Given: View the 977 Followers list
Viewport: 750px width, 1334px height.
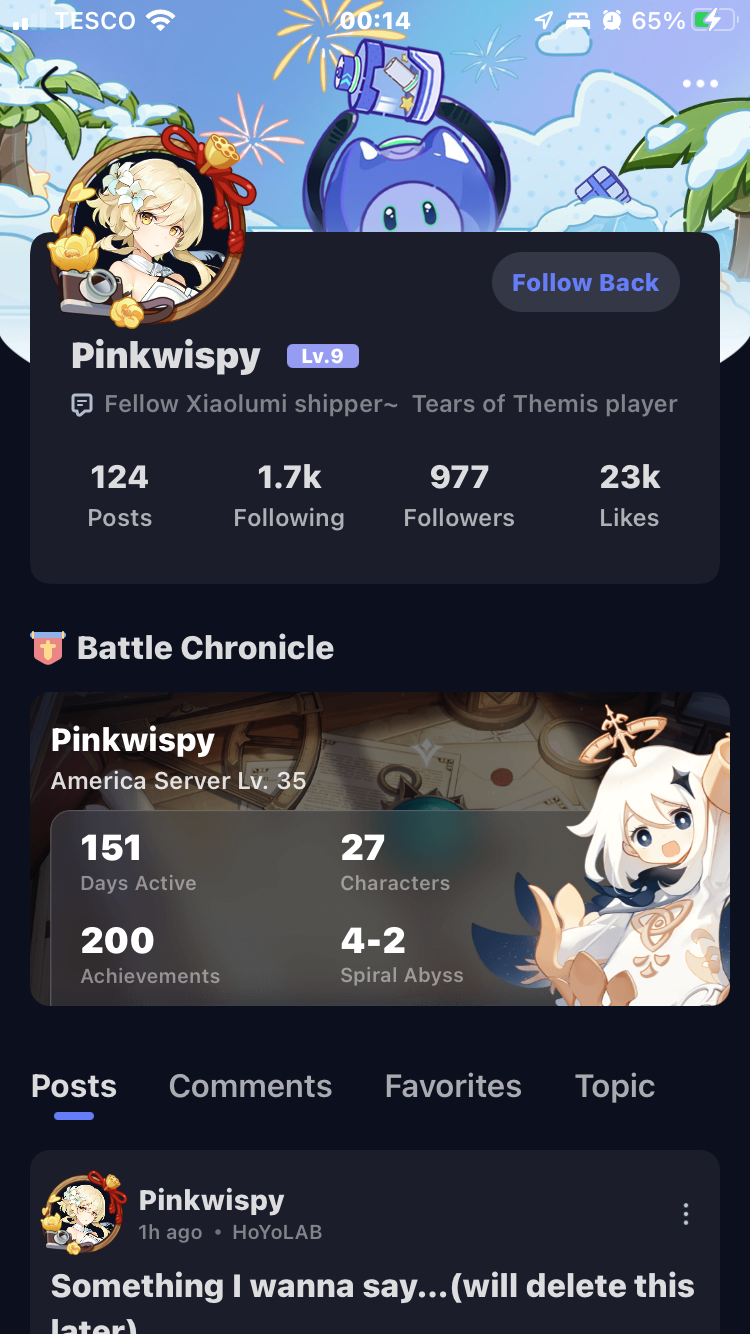Looking at the screenshot, I should [x=459, y=496].
